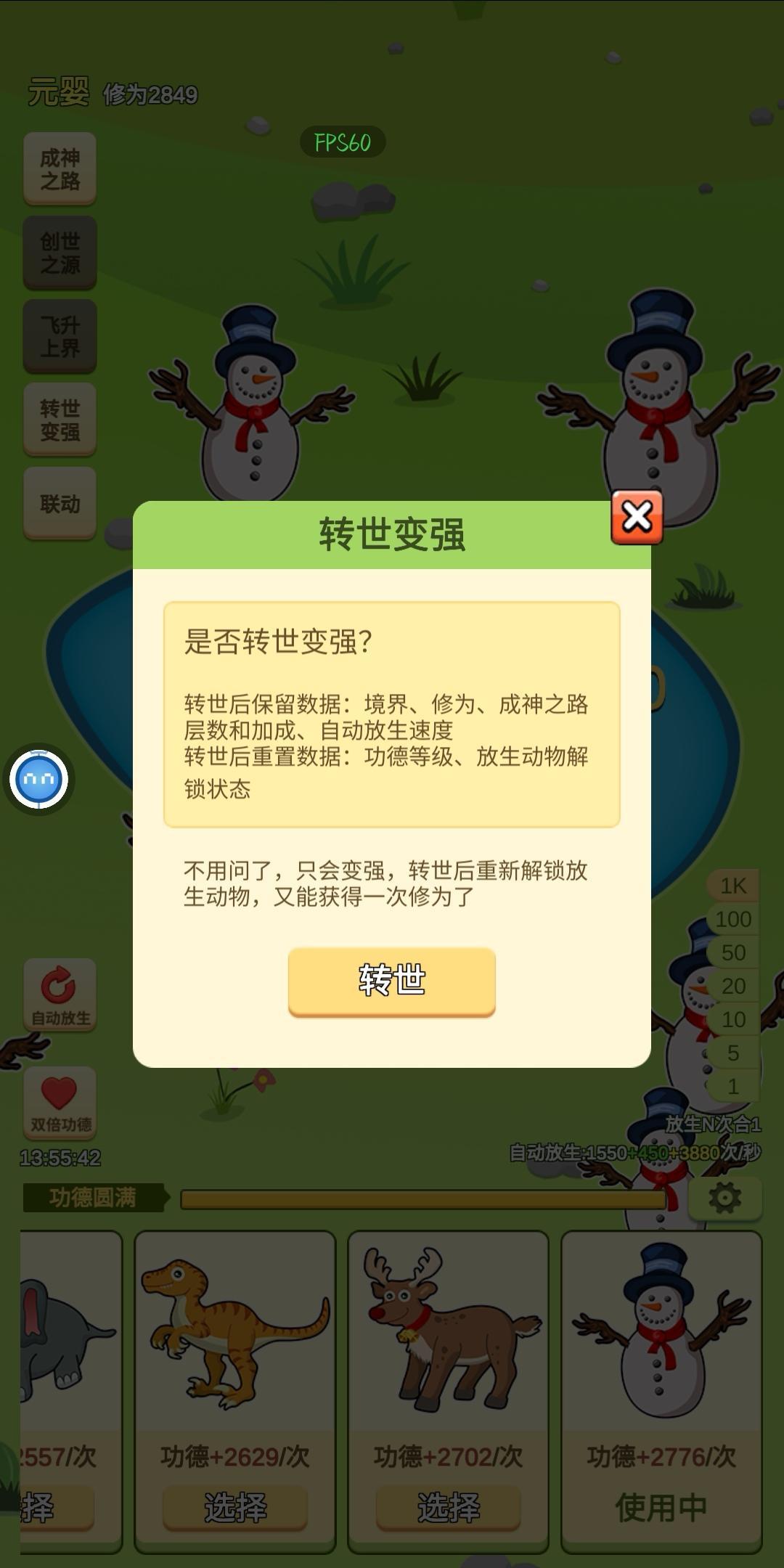This screenshot has width=784, height=1568.
Task: Open the 飞升上界 feature
Action: tap(60, 335)
